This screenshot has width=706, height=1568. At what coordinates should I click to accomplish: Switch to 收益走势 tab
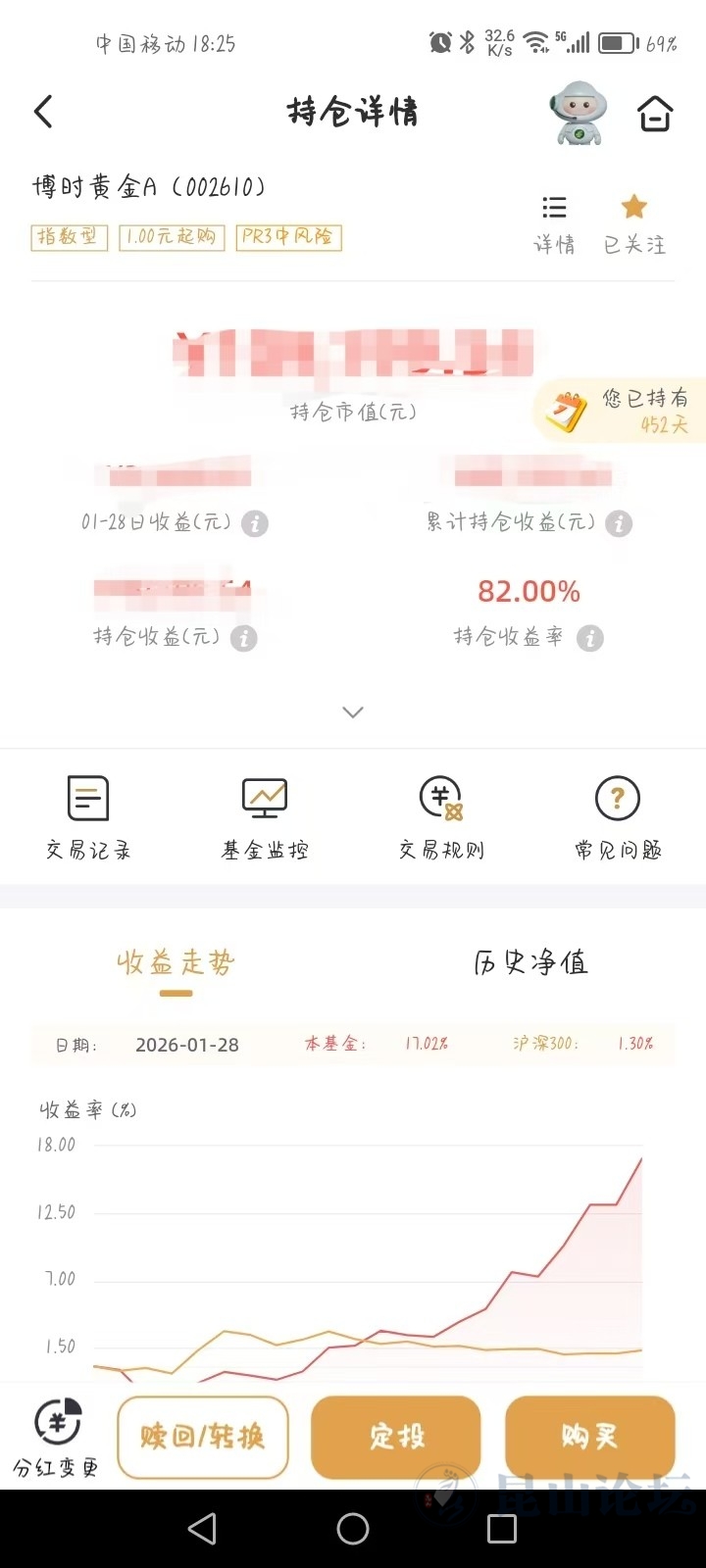pyautogui.click(x=176, y=964)
